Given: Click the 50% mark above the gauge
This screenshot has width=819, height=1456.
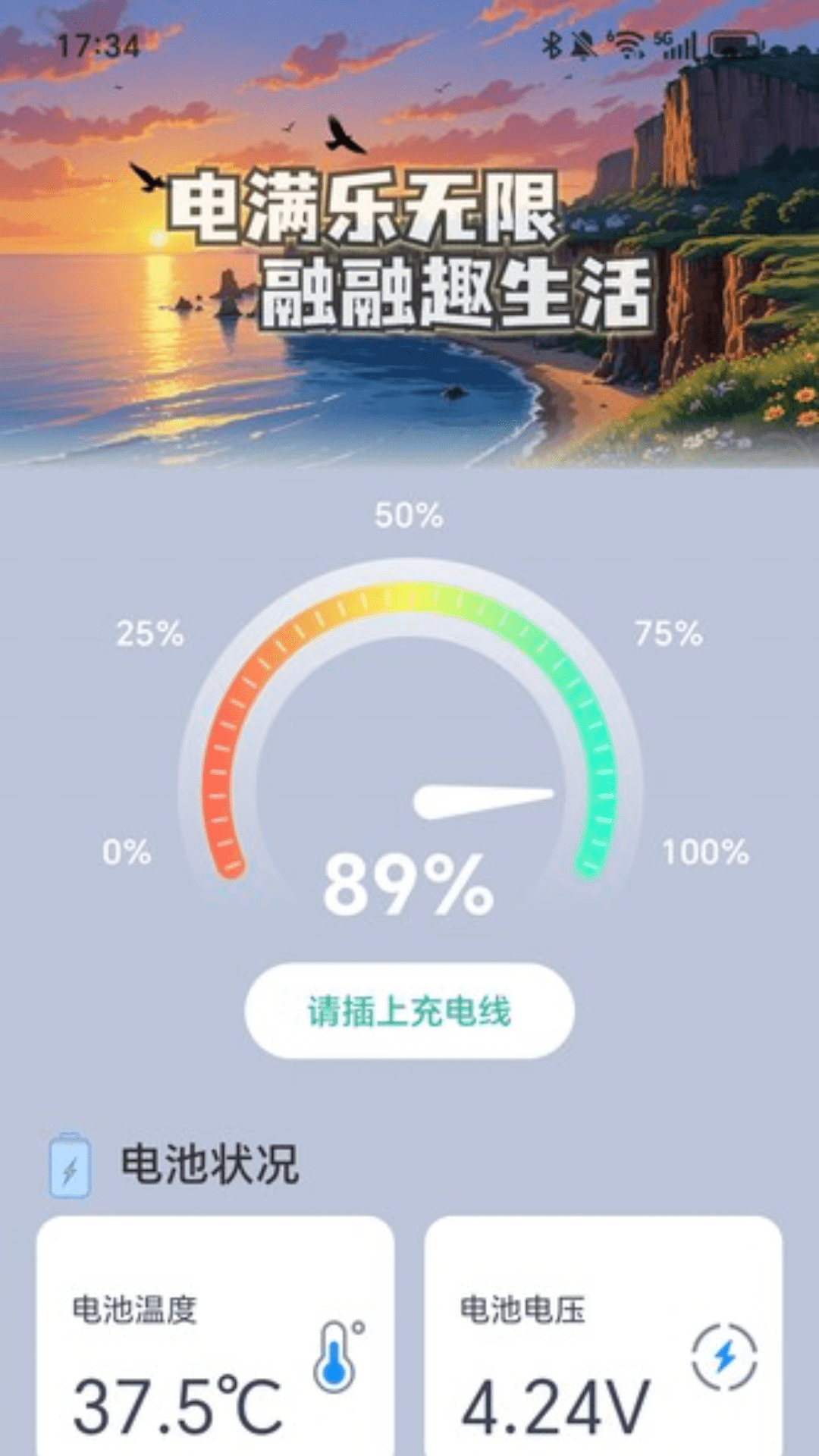Looking at the screenshot, I should point(409,515).
